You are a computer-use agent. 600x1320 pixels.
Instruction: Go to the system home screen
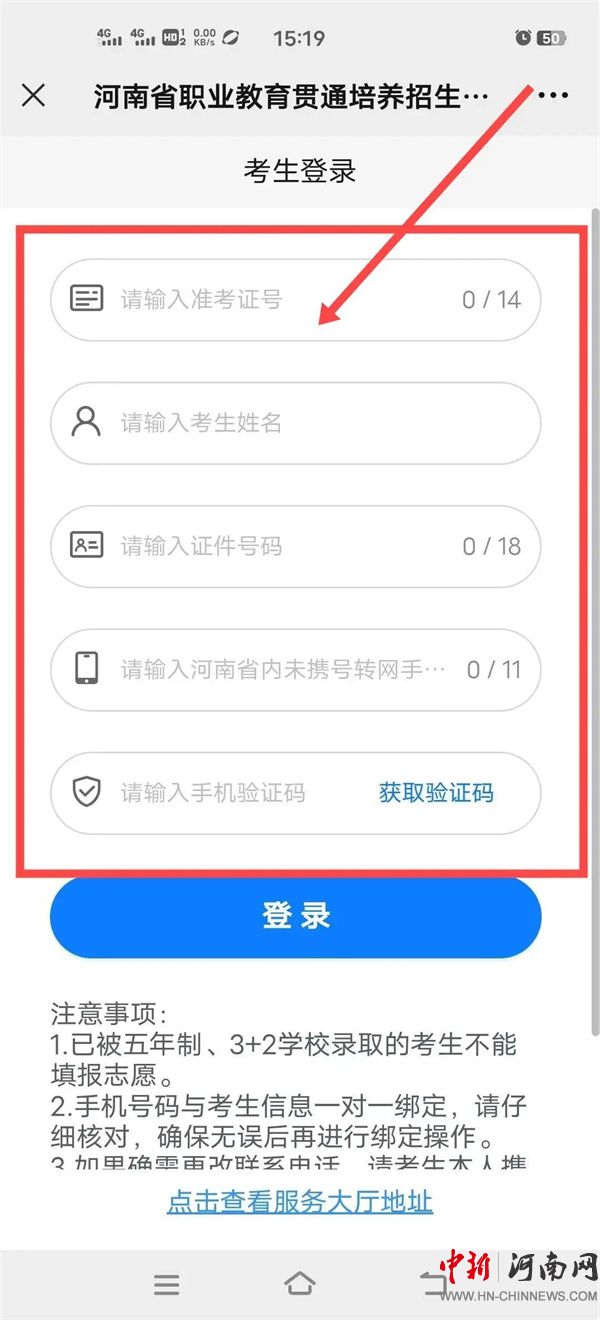point(300,1284)
